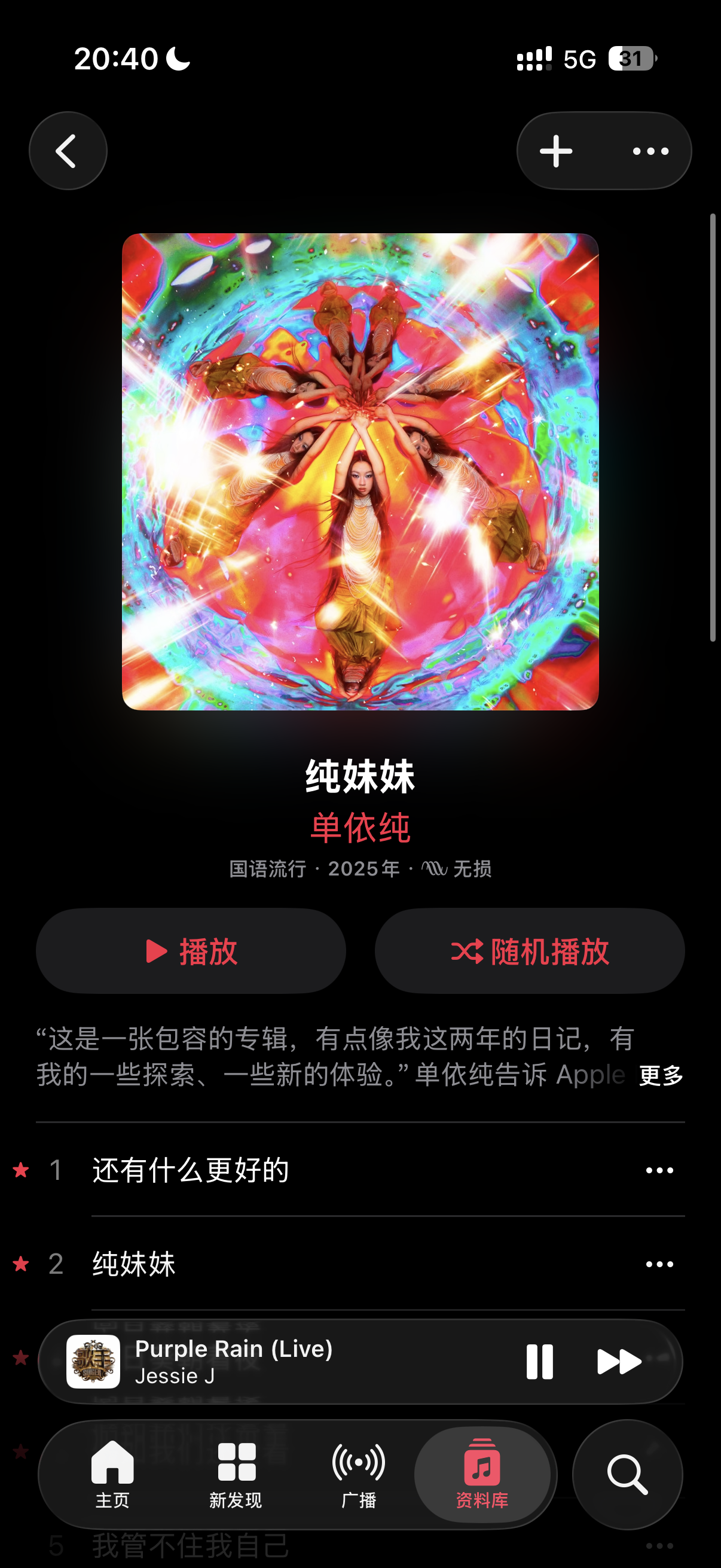Switch to the 广播 tab
This screenshot has height=1568, width=721.
pos(359,1474)
